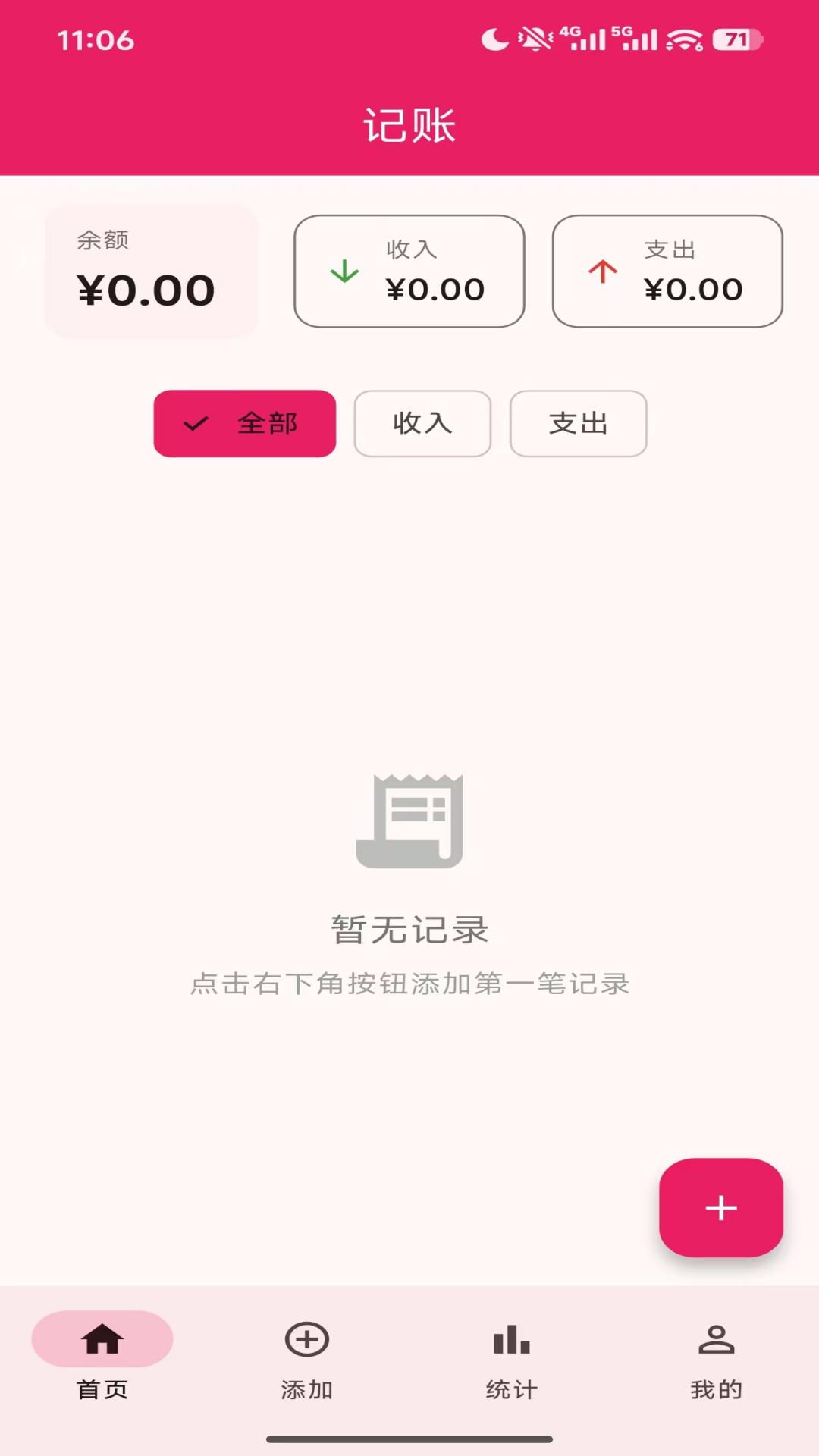
Task: Go to the 统计 tab
Action: [512, 1356]
